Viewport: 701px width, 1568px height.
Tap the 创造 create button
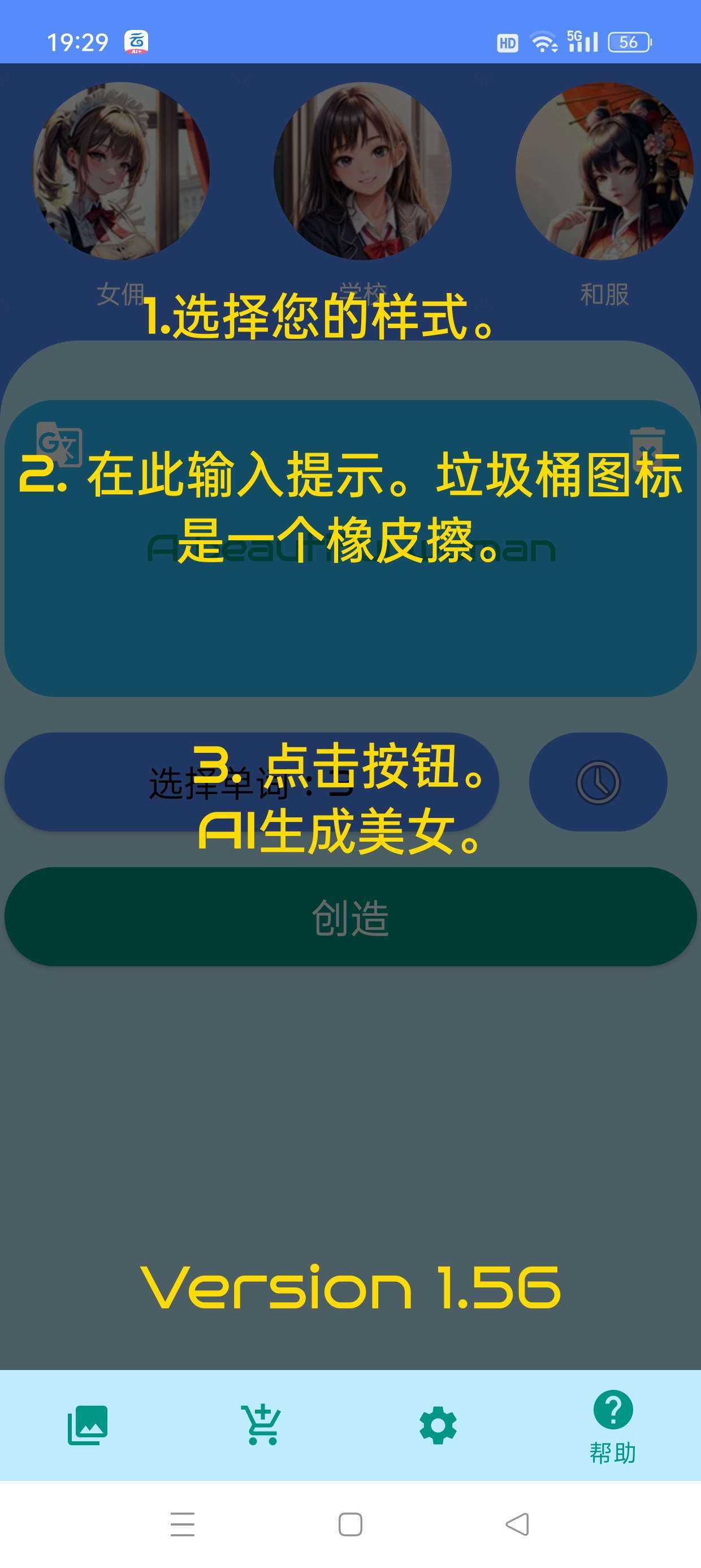350,917
